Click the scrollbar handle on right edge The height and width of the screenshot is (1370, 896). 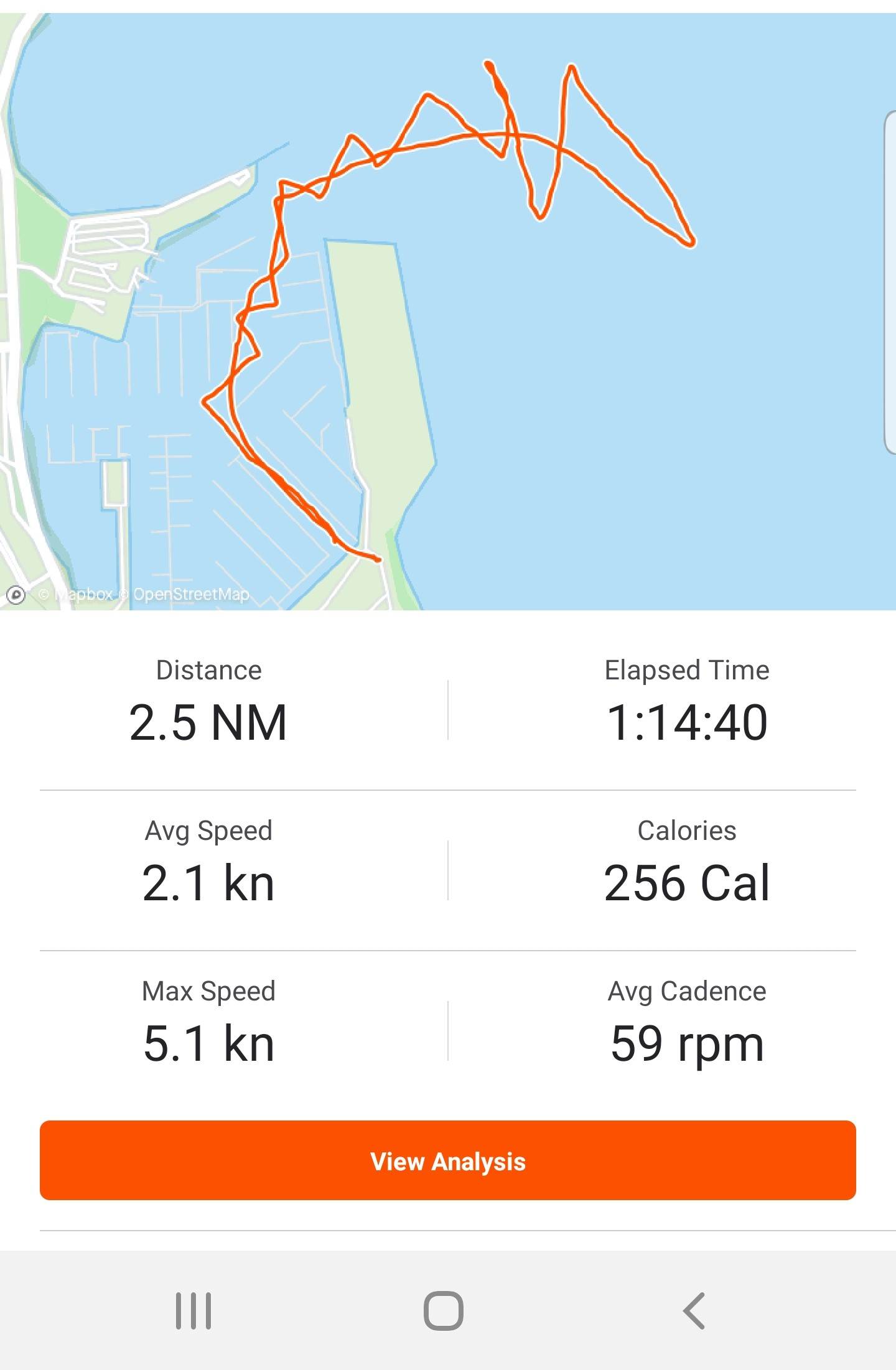coord(890,280)
